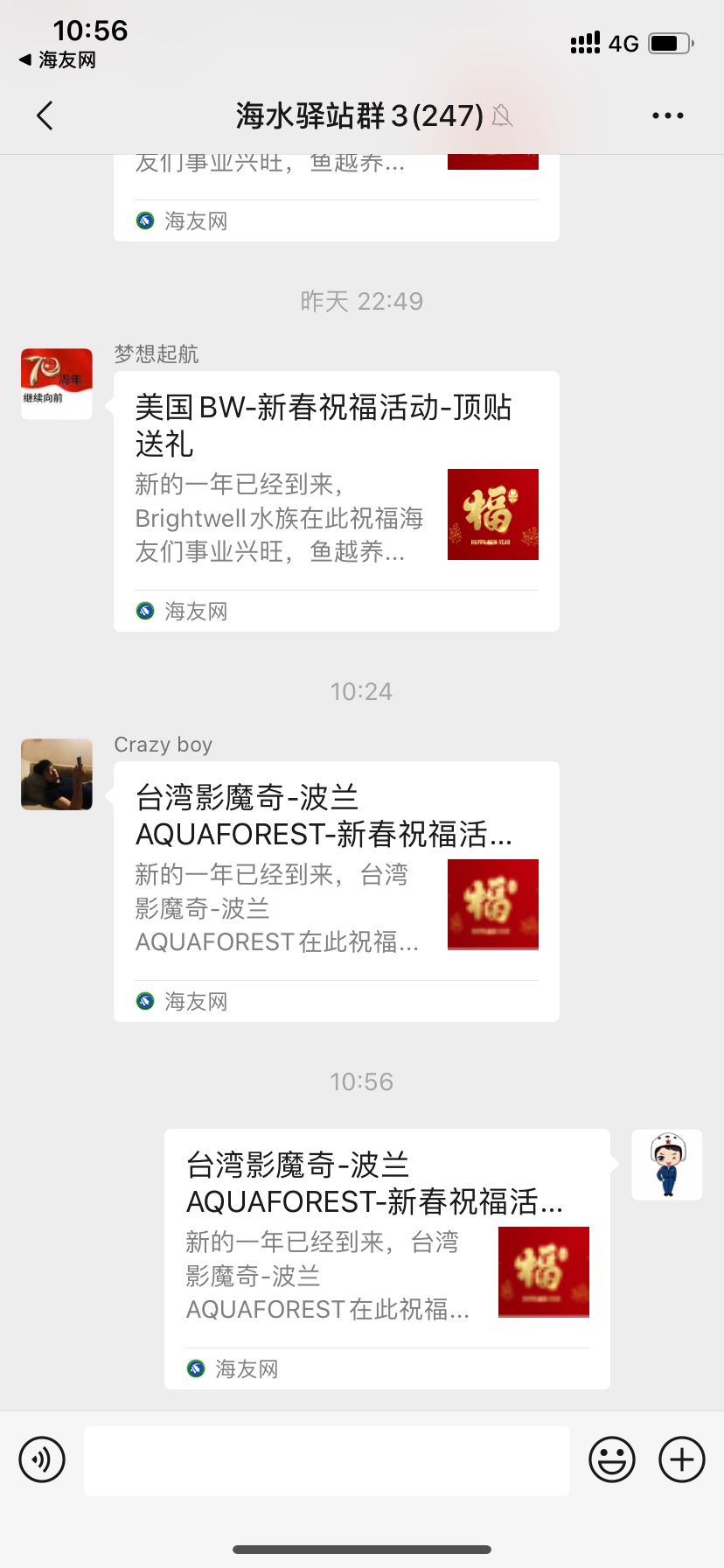Open the chat overflow menu

667,115
